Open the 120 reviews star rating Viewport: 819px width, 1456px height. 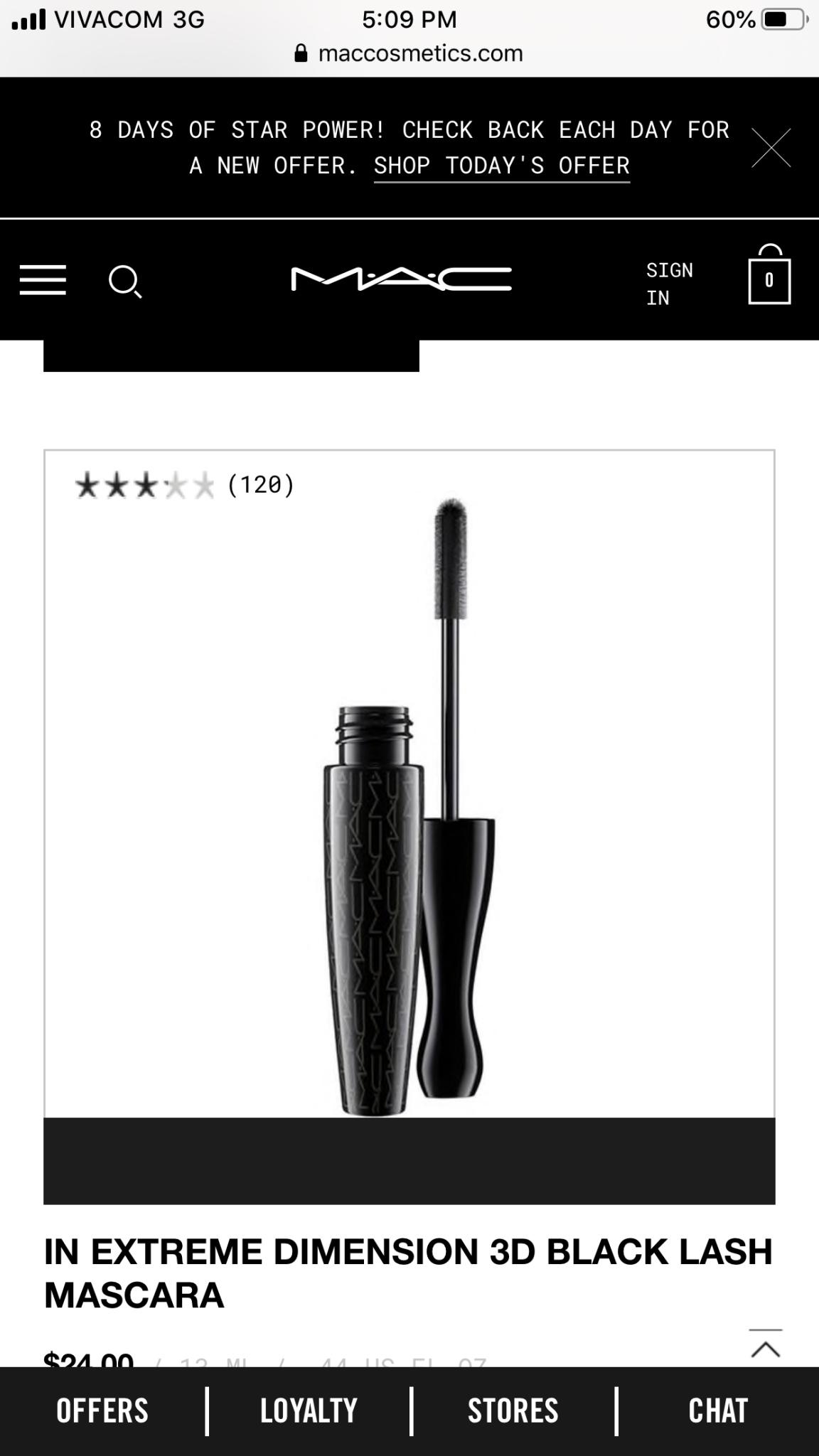tap(184, 486)
